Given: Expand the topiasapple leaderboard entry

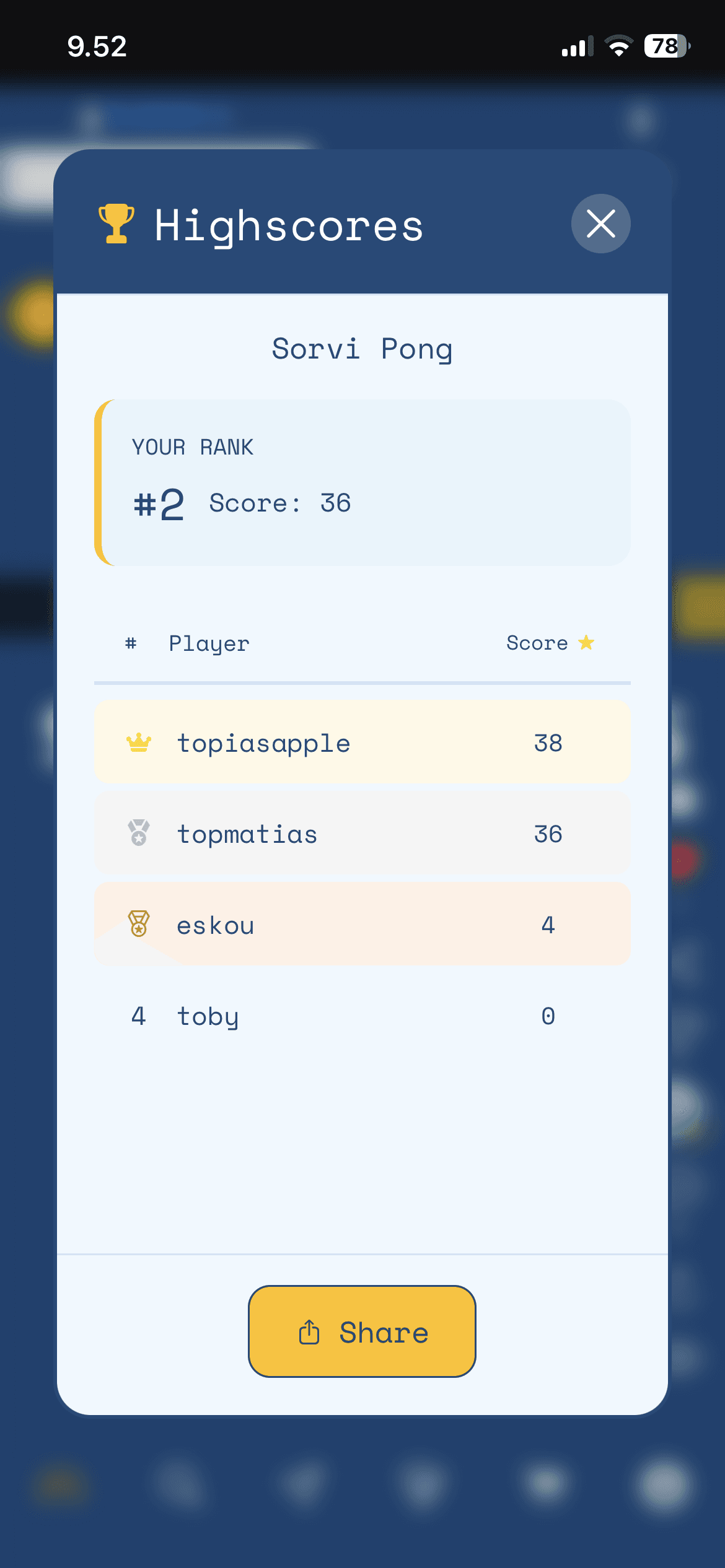Looking at the screenshot, I should click(x=362, y=741).
